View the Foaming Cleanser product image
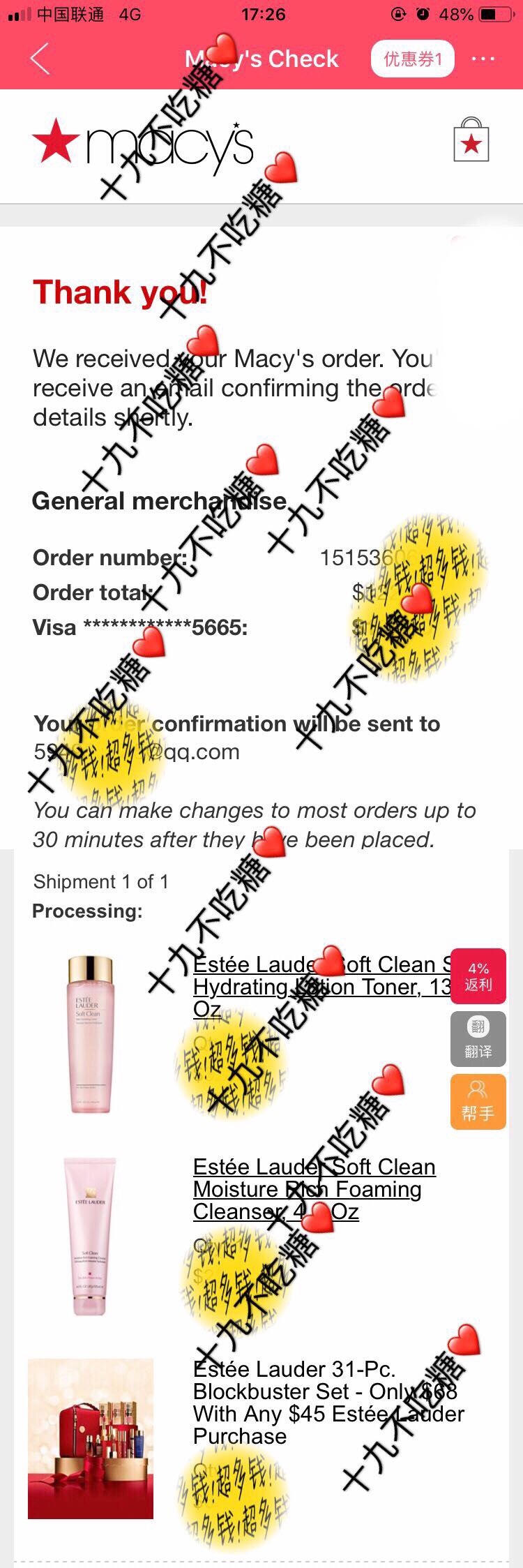 [x=89, y=1237]
